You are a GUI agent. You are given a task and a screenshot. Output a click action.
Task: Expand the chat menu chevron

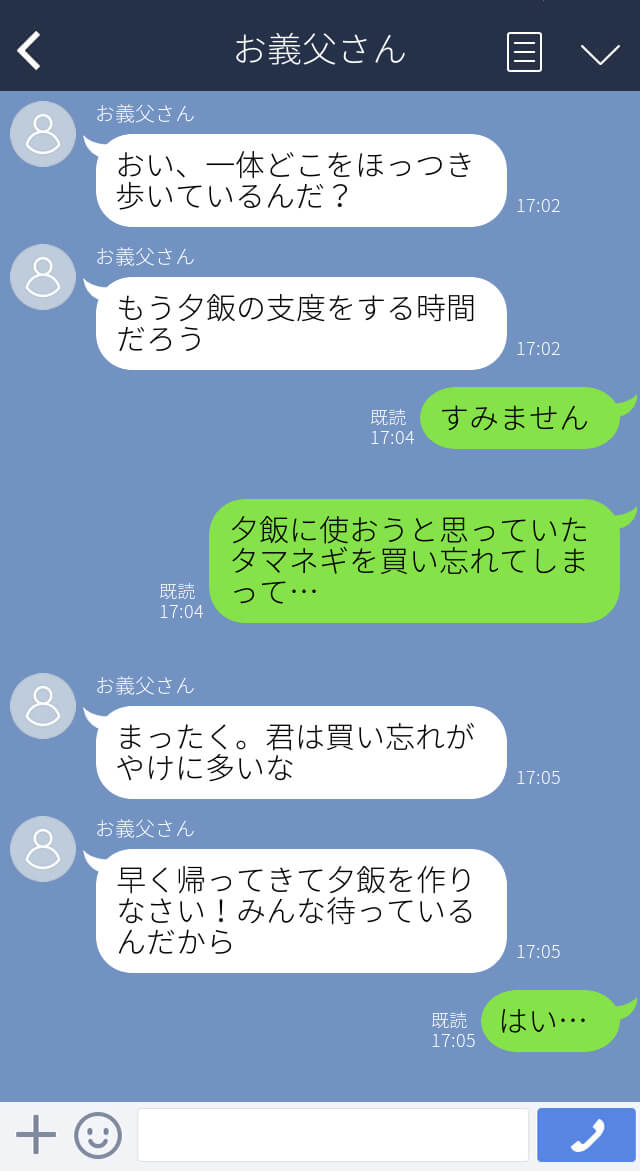tap(600, 54)
